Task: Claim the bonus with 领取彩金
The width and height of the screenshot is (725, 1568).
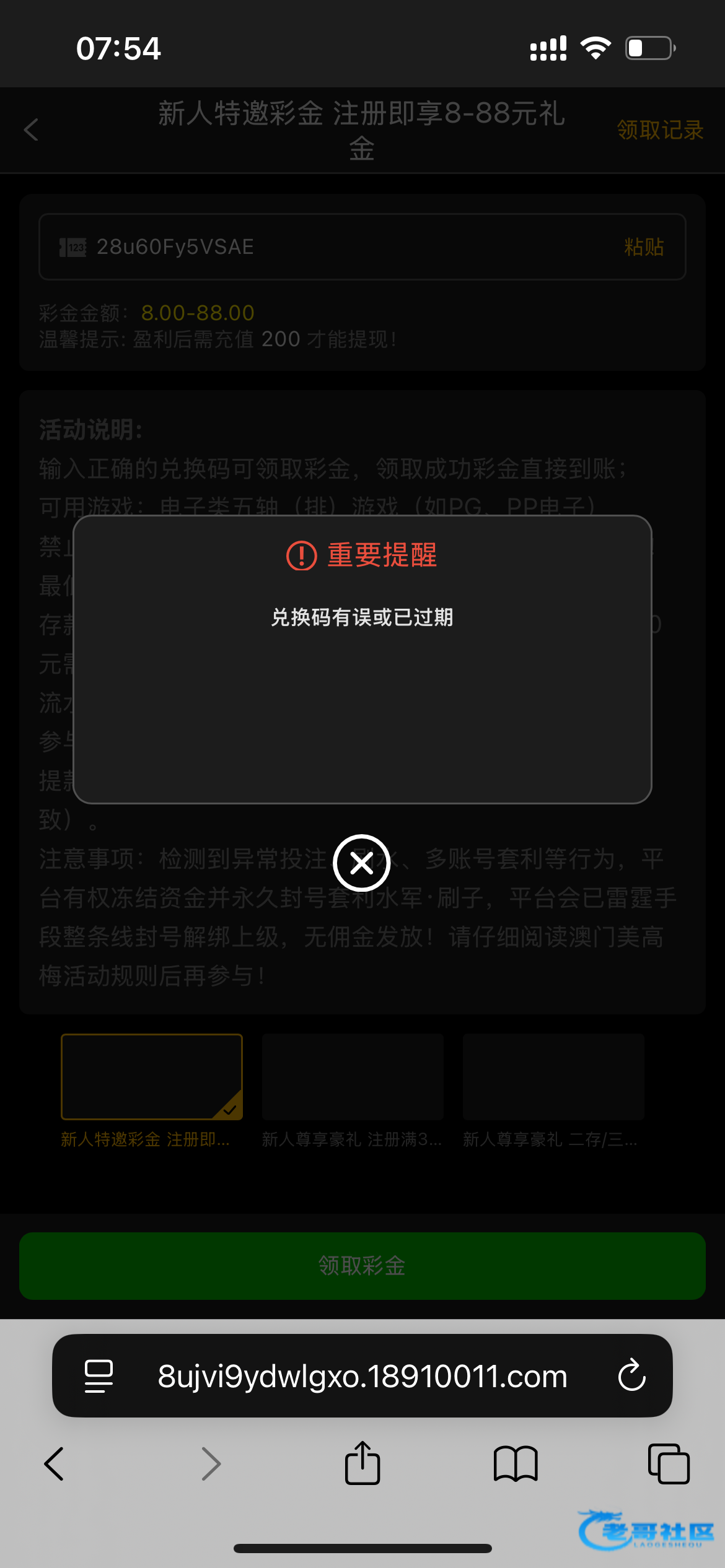Action: click(x=362, y=1266)
